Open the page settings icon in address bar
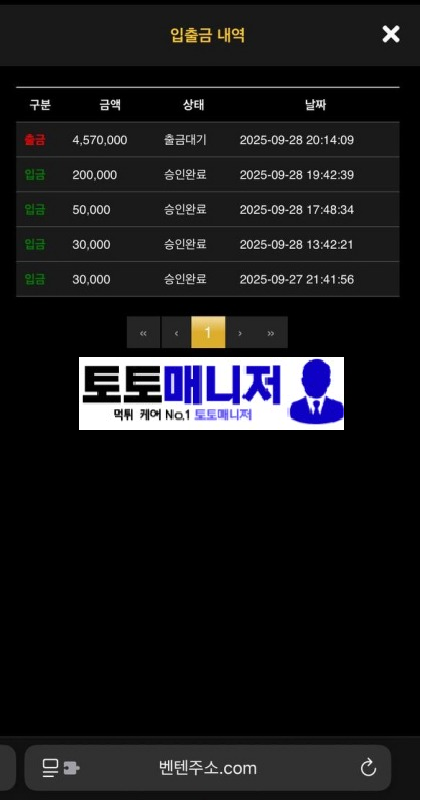 (x=61, y=768)
